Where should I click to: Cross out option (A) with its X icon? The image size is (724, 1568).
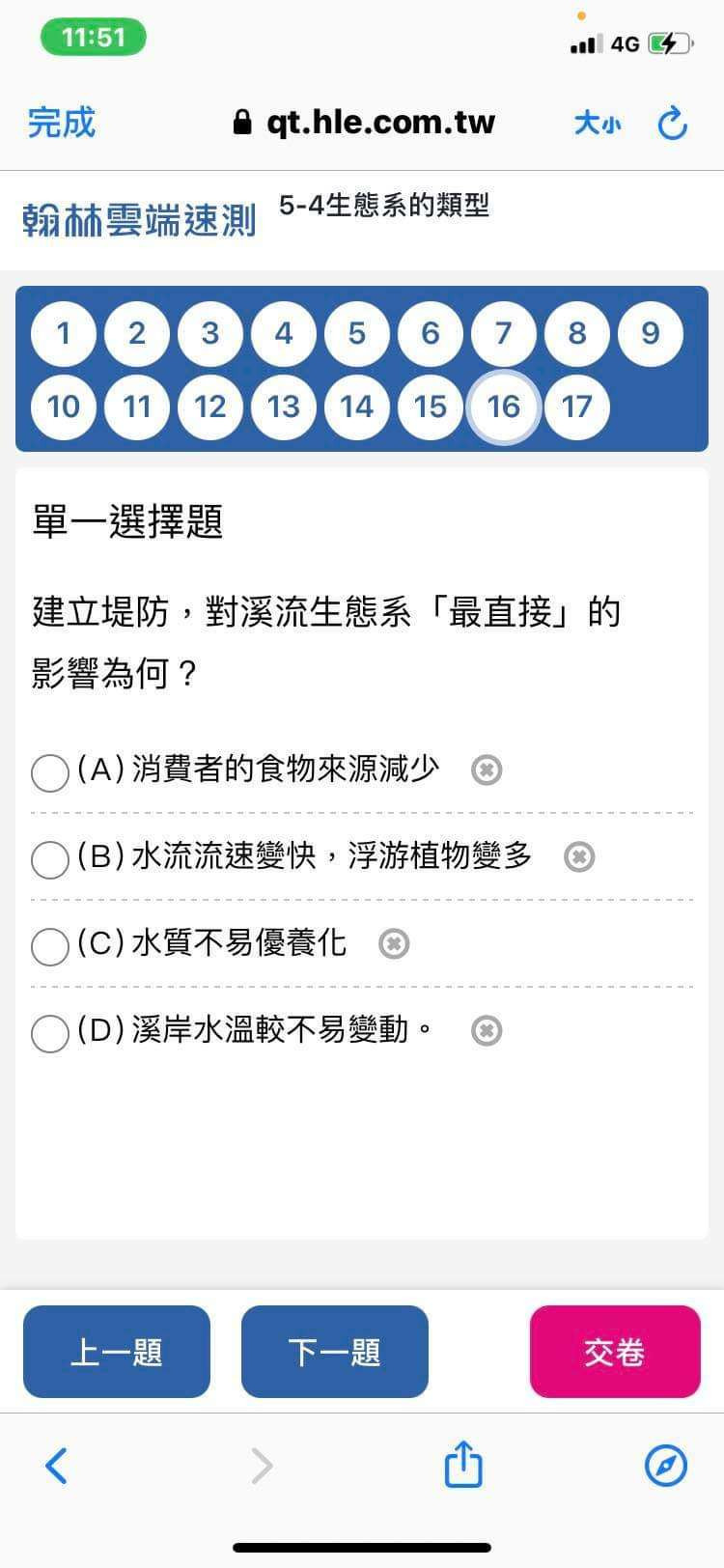pyautogui.click(x=487, y=770)
